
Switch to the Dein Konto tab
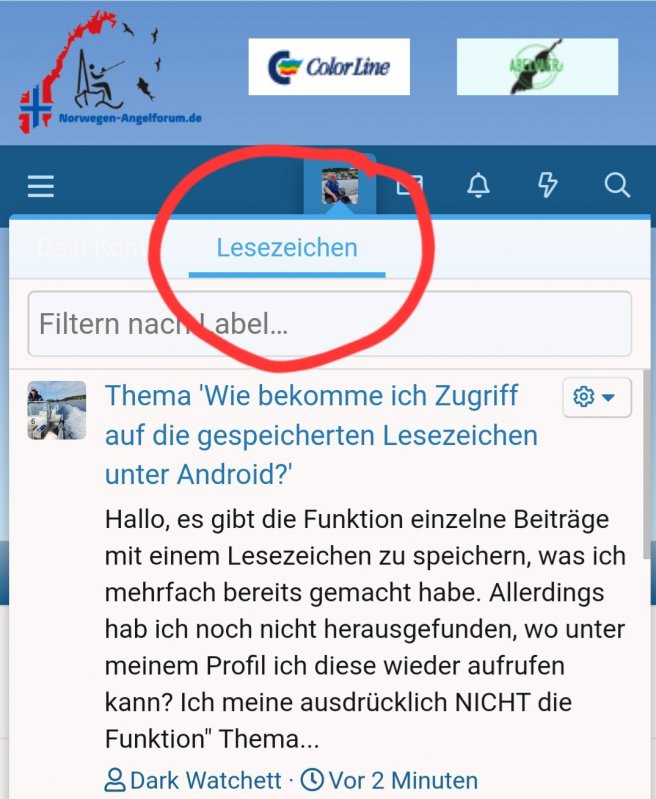coord(90,248)
